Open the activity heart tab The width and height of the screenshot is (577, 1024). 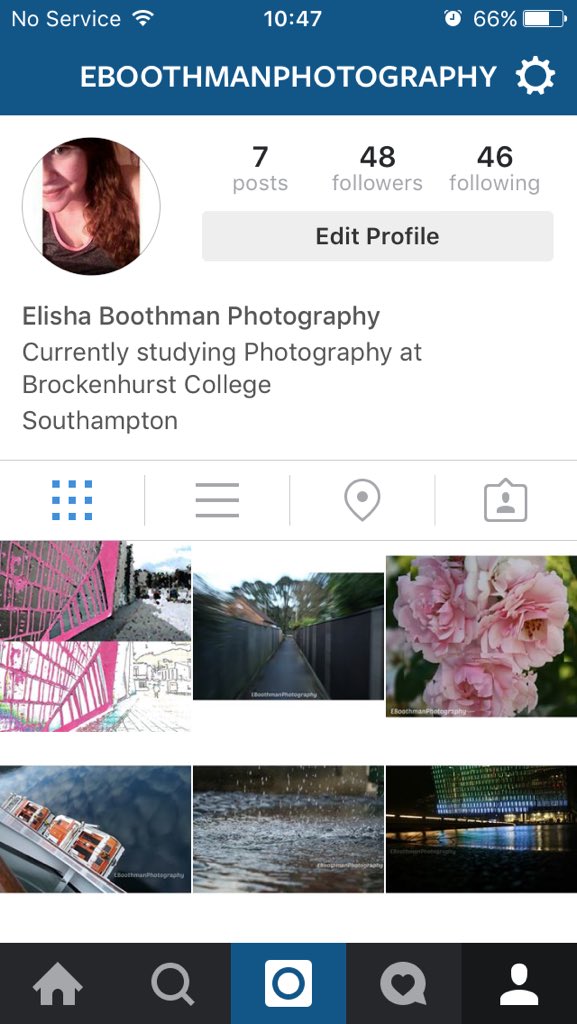pyautogui.click(x=403, y=984)
